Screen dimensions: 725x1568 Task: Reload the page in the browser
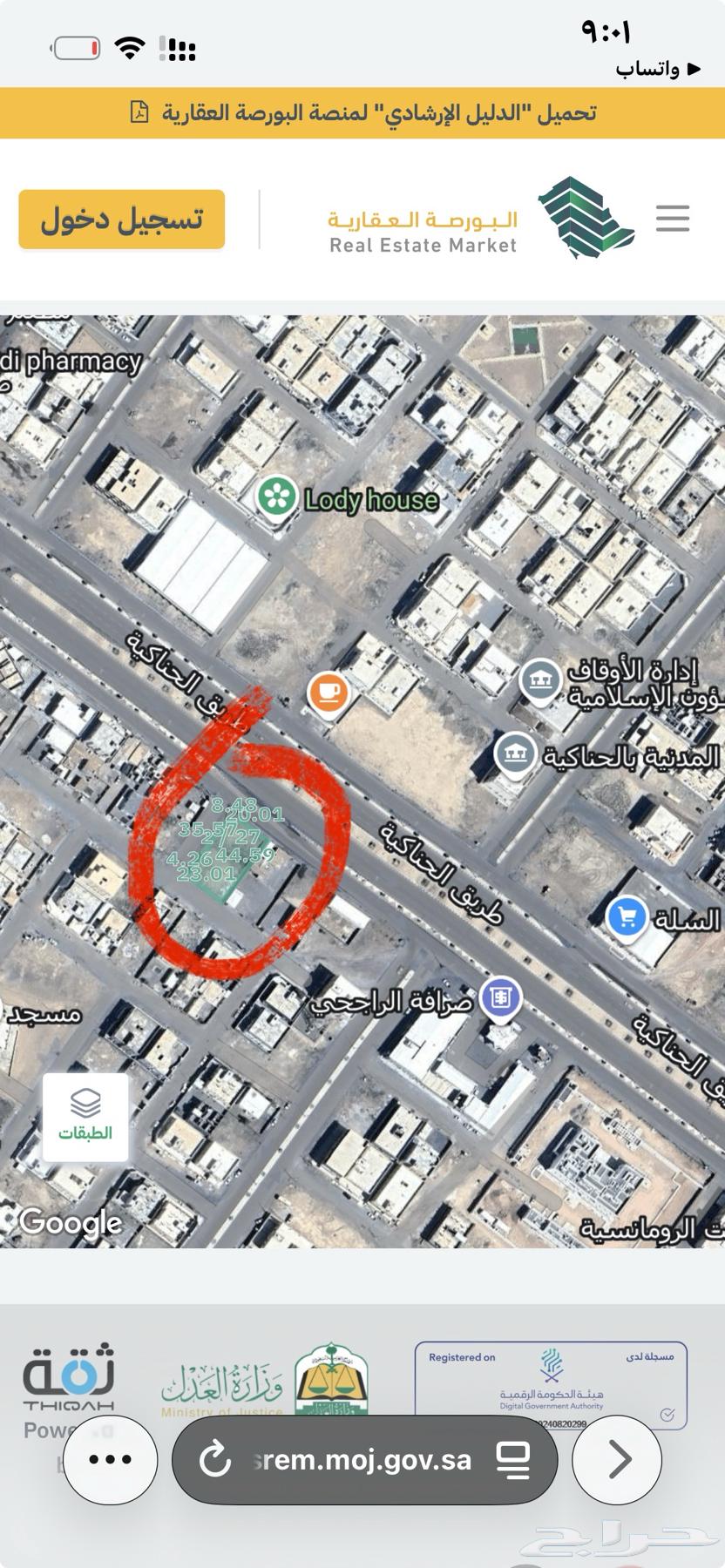(214, 1460)
